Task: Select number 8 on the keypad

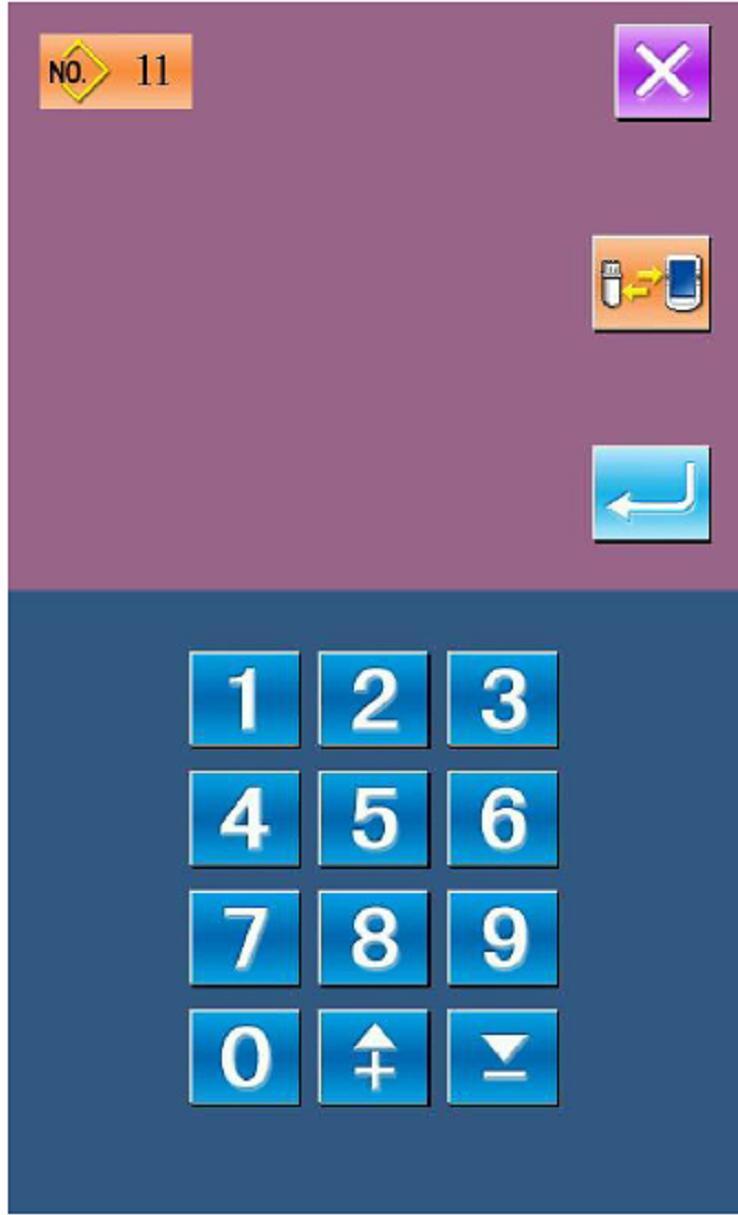Action: pos(373,937)
